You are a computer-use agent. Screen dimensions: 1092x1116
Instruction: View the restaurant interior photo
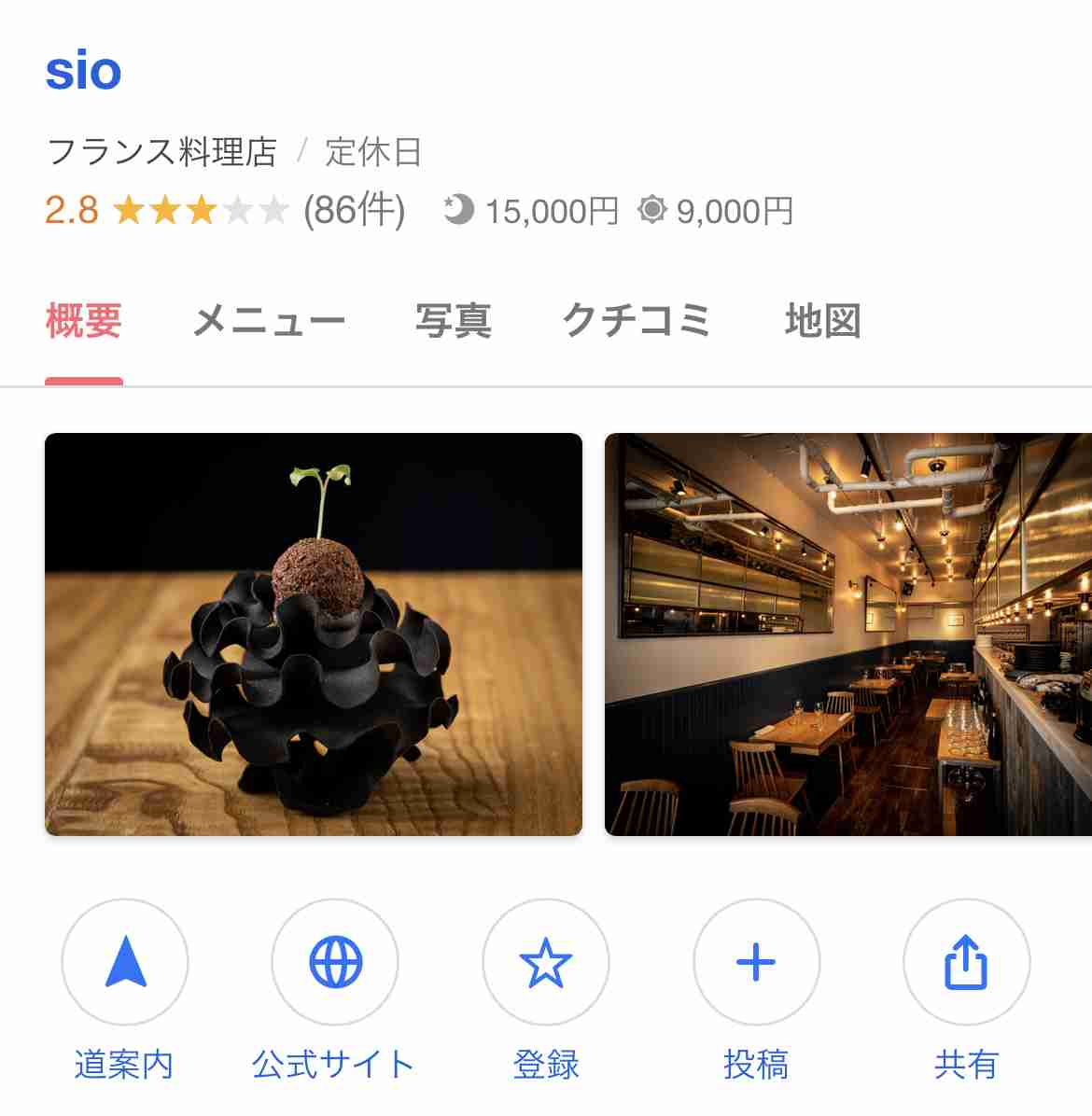coord(847,634)
